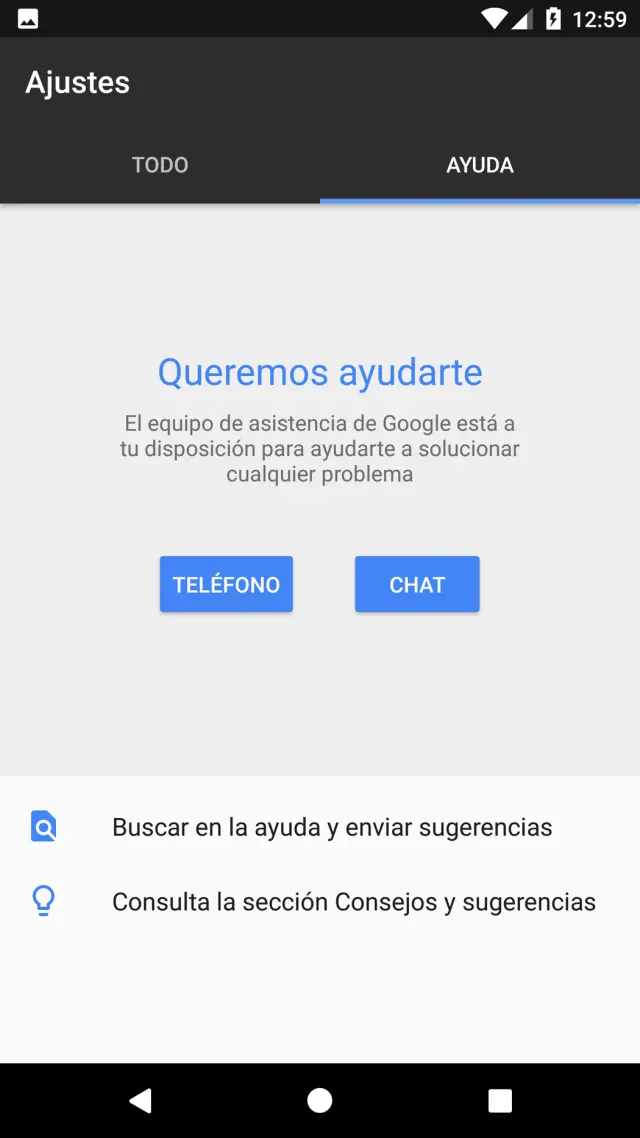Tap the TELÉFONO support button
Screen dimensions: 640x1138
pyautogui.click(x=226, y=584)
